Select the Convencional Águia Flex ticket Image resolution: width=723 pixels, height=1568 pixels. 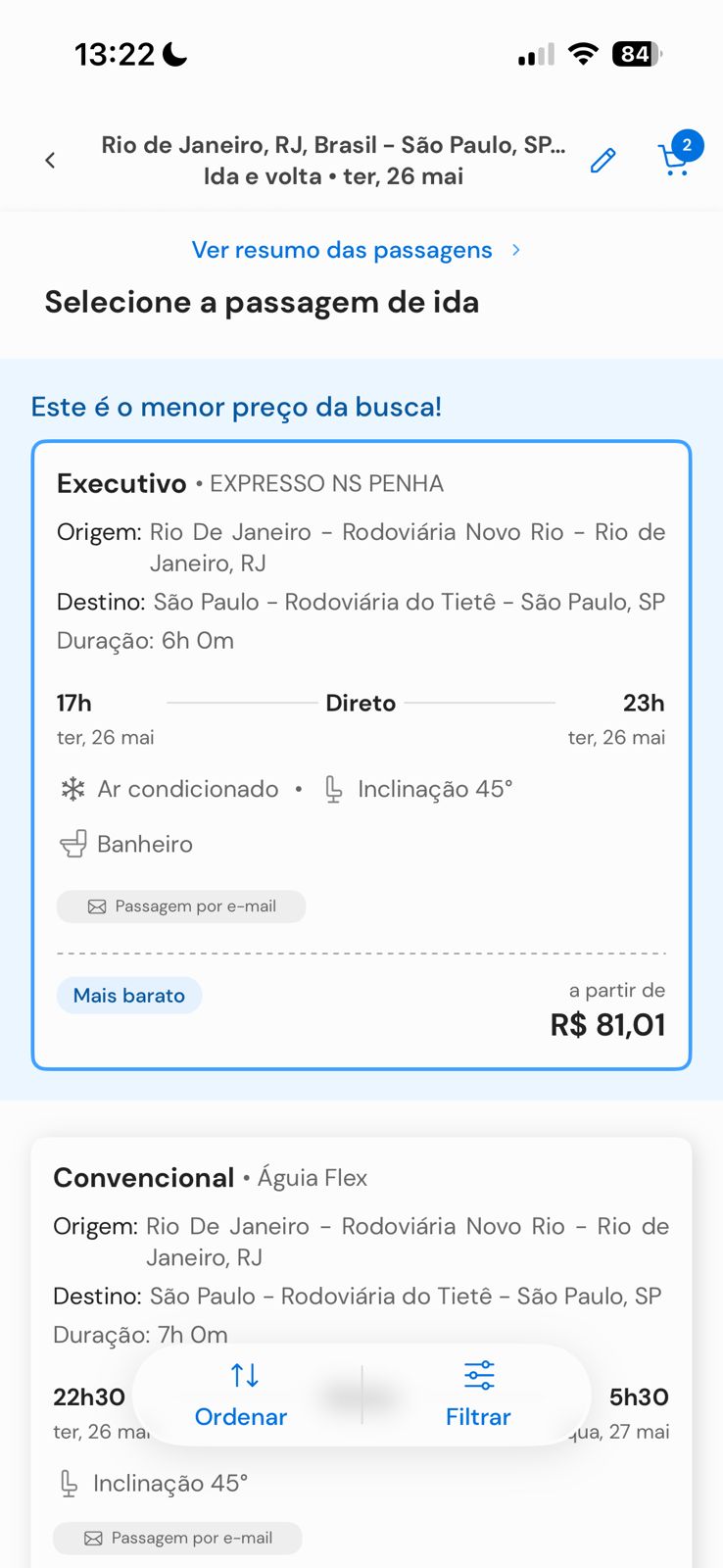point(361,1352)
